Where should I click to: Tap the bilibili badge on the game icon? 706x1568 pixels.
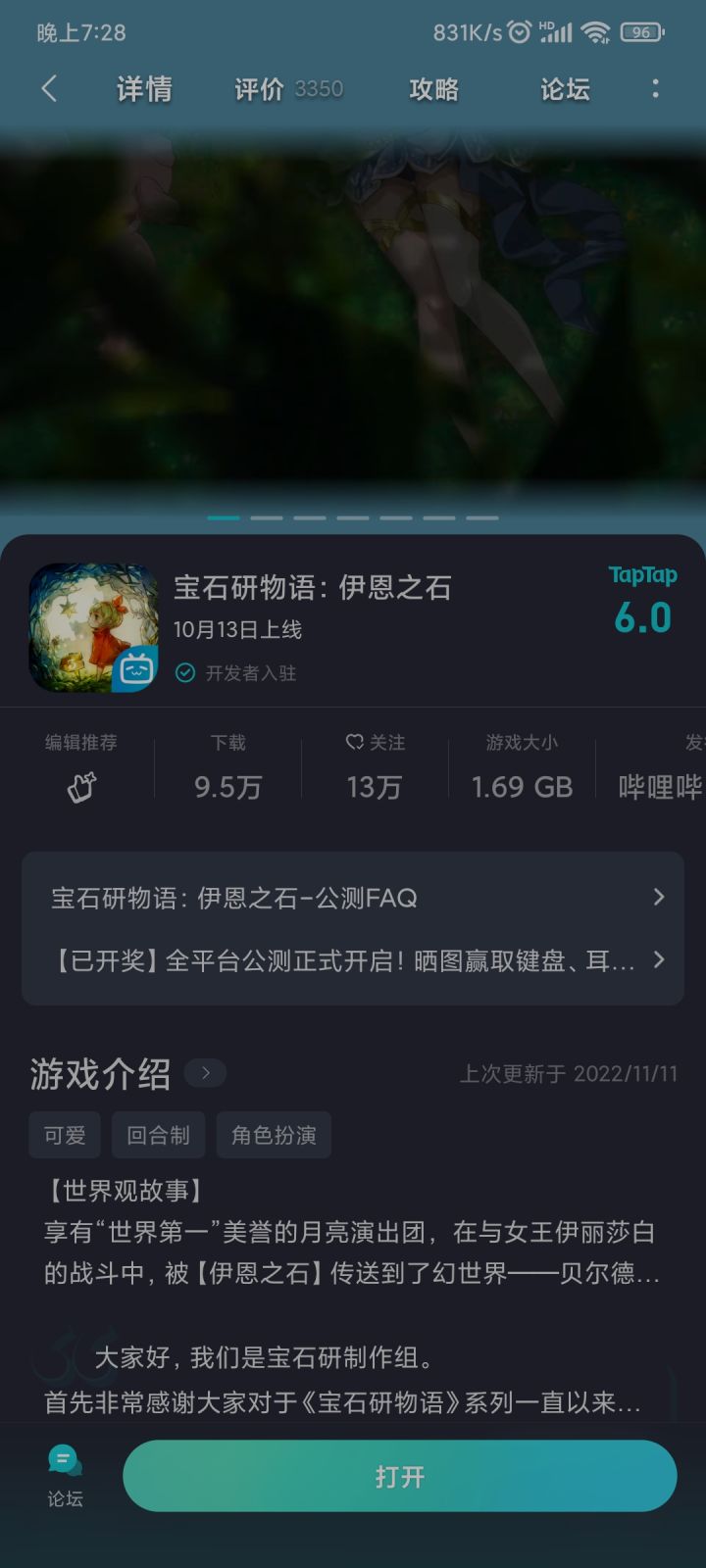click(137, 668)
